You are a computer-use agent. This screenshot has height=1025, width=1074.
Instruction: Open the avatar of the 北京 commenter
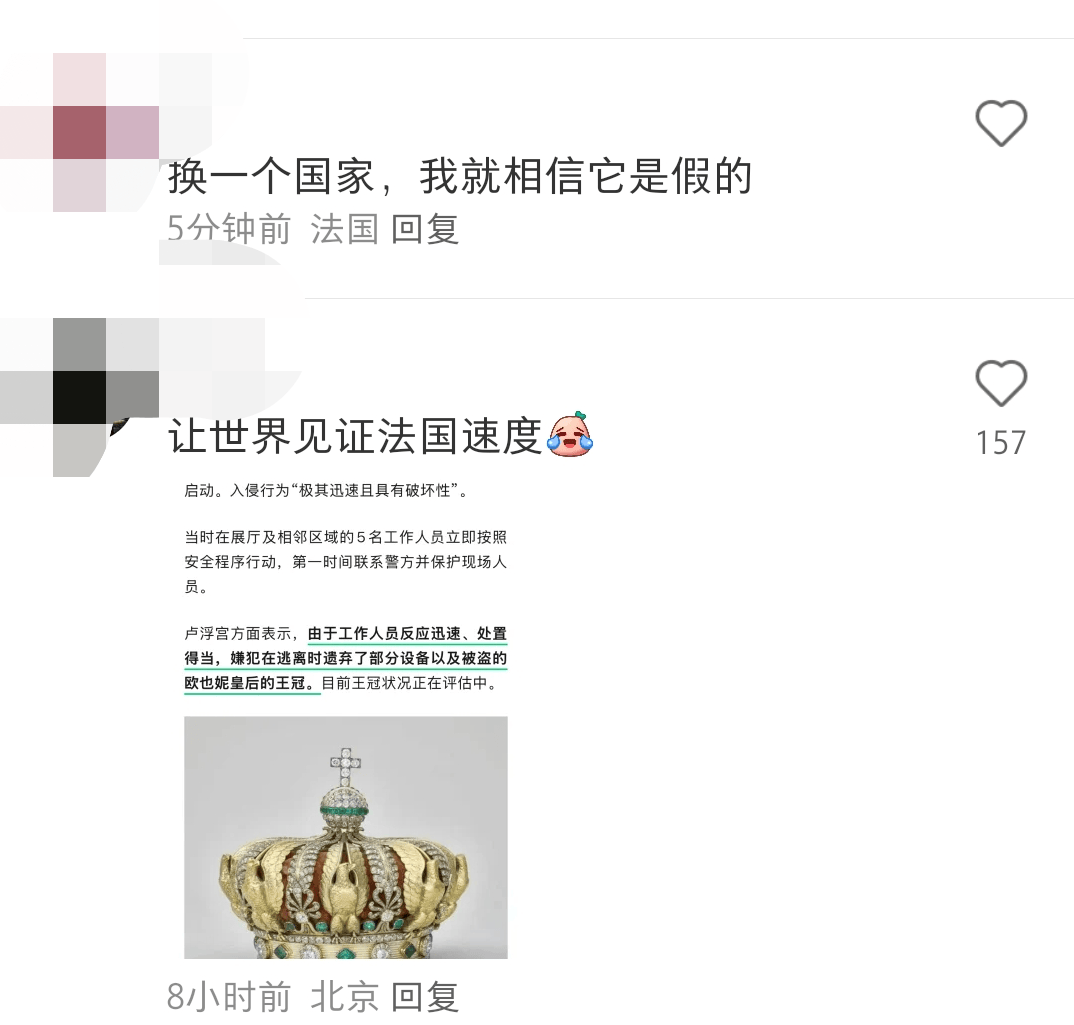point(80,396)
